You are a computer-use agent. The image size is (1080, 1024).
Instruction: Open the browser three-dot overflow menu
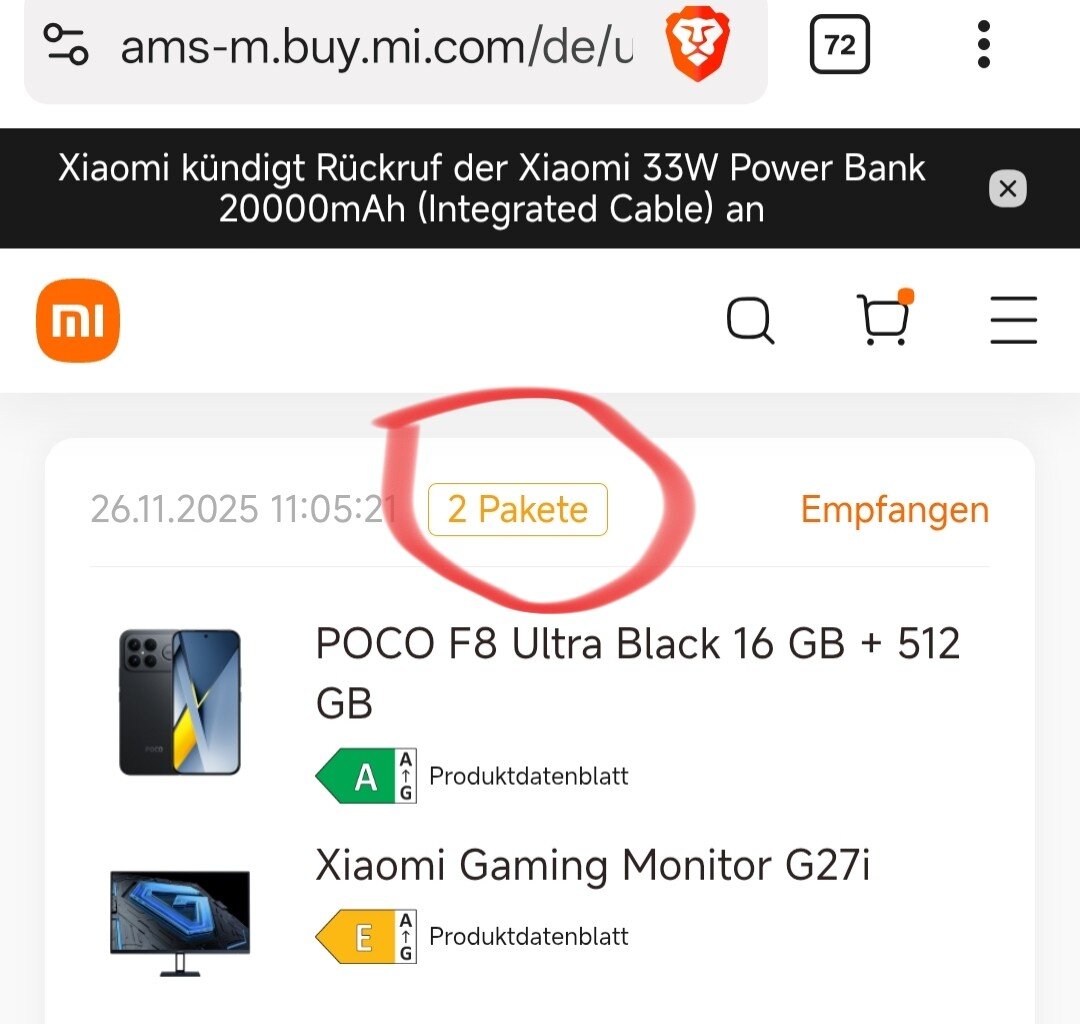coord(984,45)
